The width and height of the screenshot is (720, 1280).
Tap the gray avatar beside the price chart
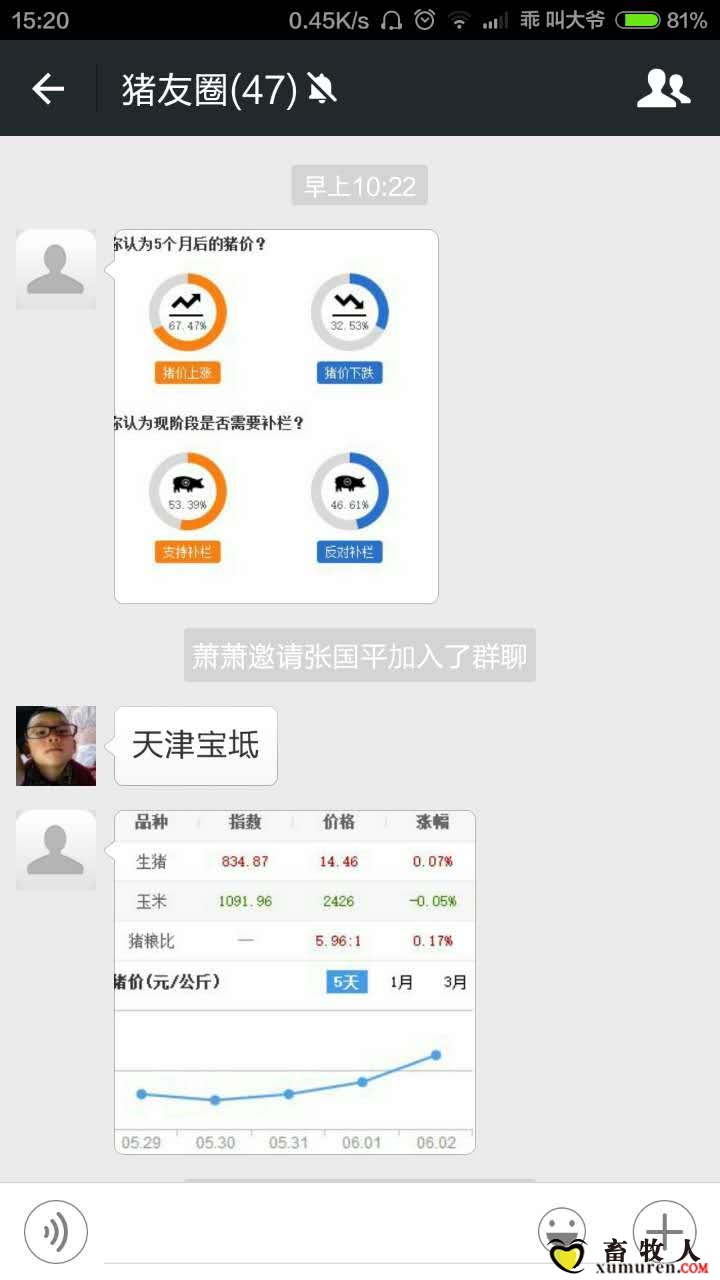[x=56, y=850]
